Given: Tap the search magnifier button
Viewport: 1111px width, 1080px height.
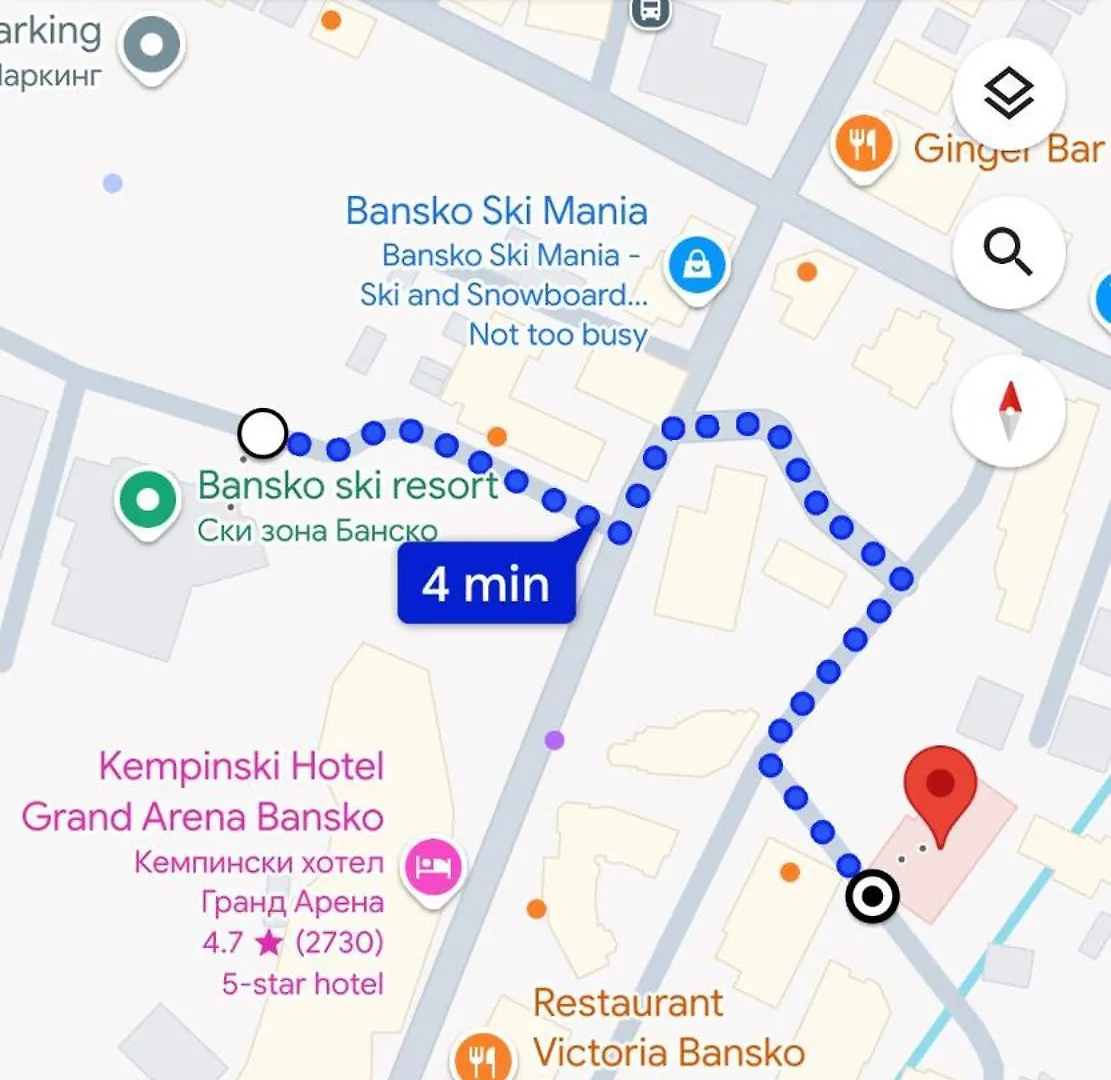Looking at the screenshot, I should 1008,252.
